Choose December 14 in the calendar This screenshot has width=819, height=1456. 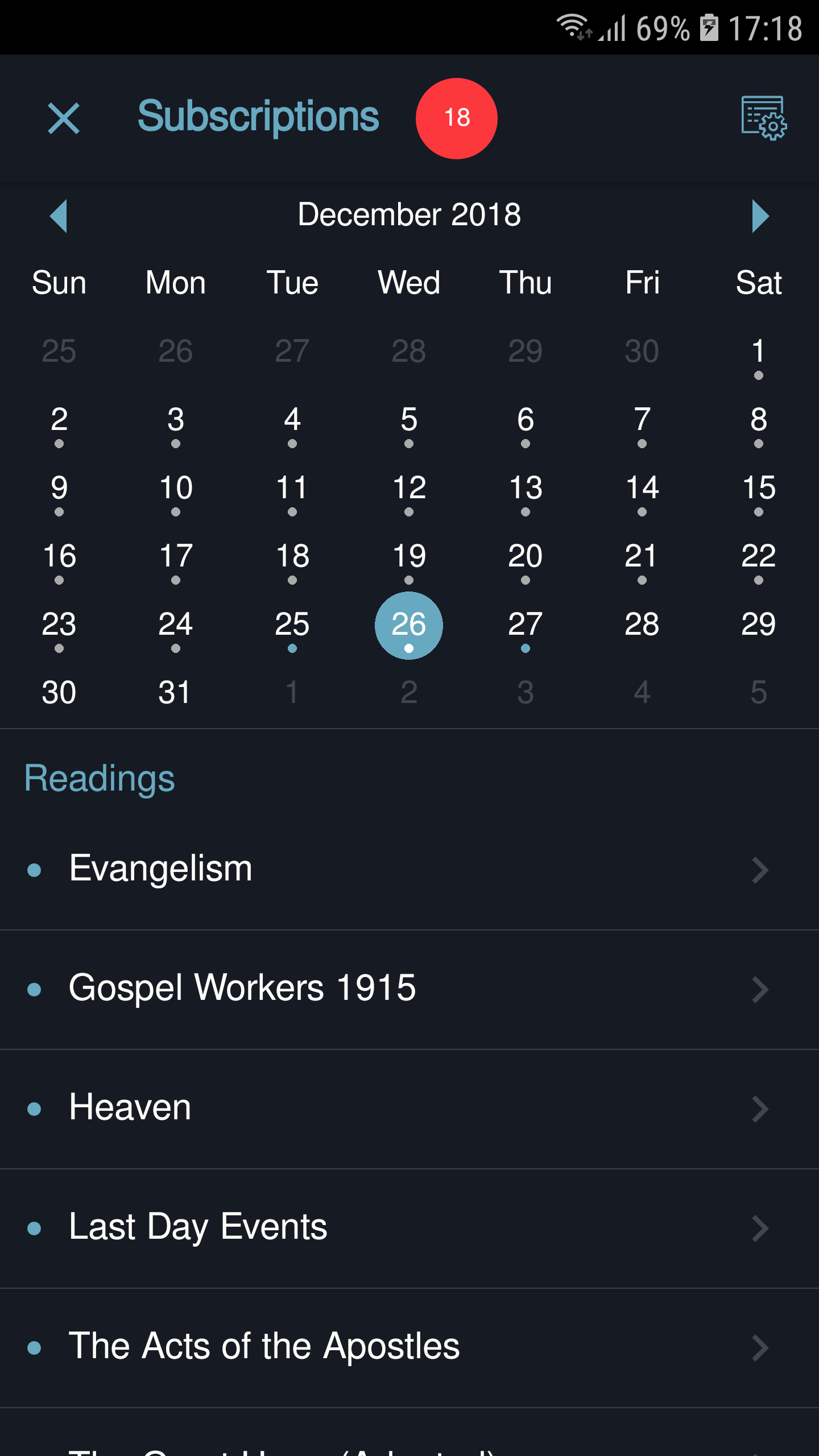(x=642, y=489)
